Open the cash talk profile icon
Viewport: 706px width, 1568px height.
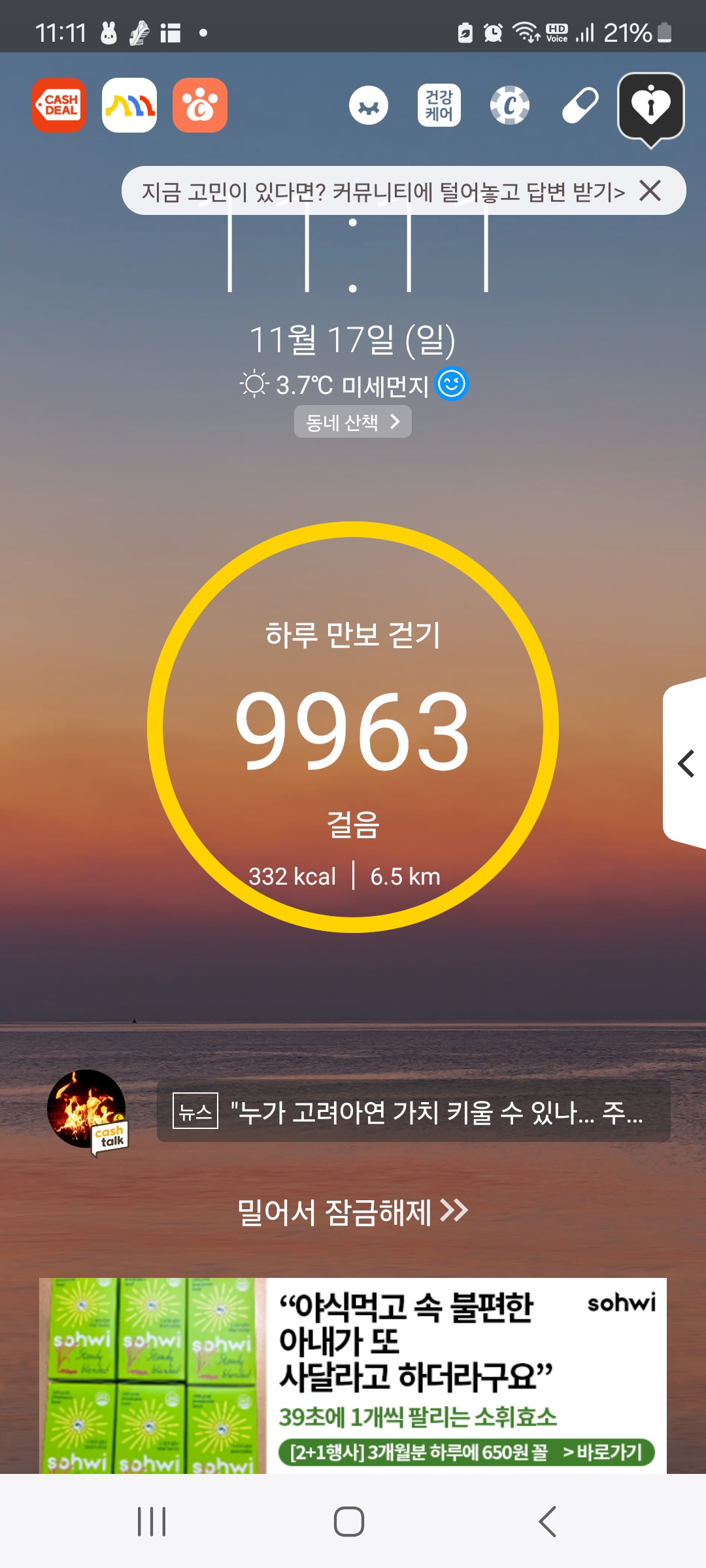click(87, 1111)
